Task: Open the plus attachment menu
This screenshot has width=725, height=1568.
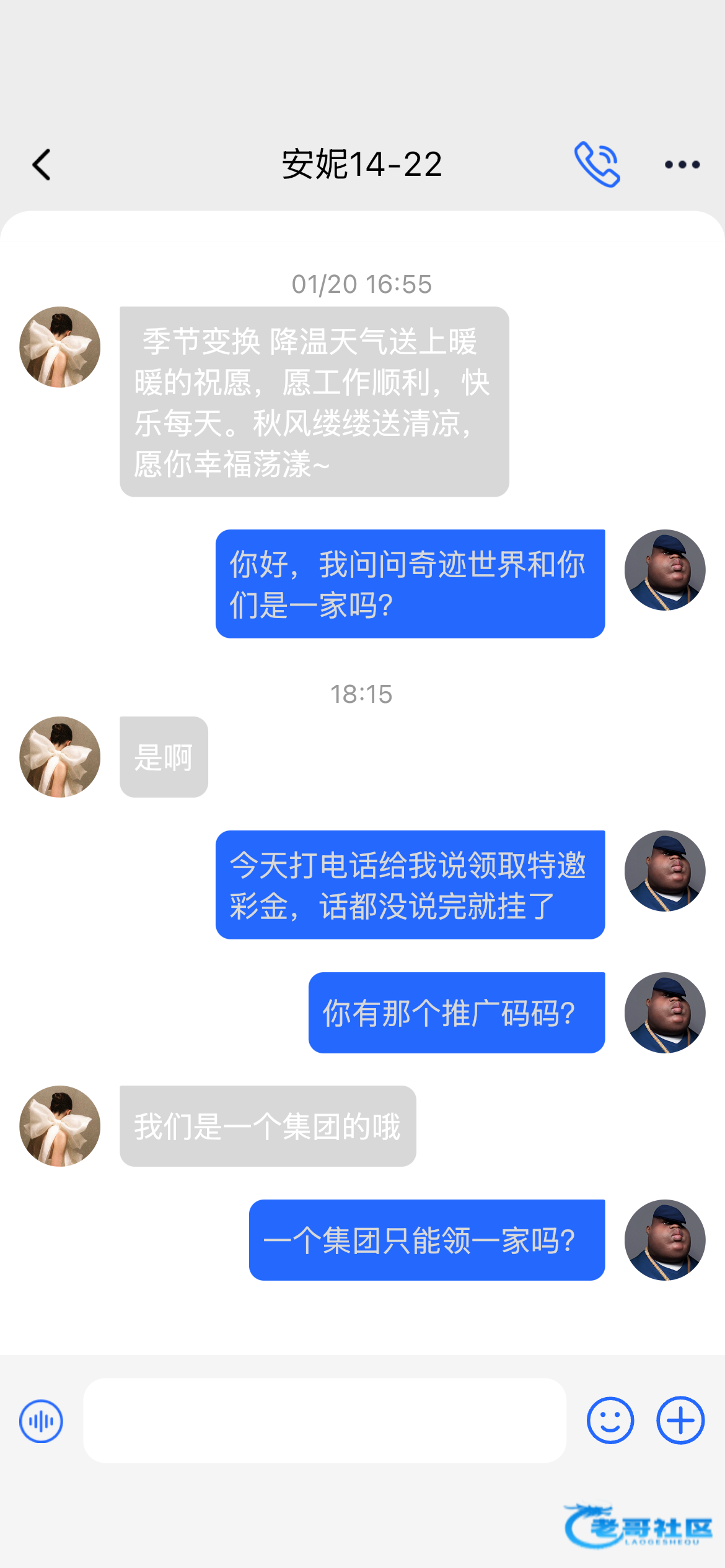Action: click(x=680, y=1421)
